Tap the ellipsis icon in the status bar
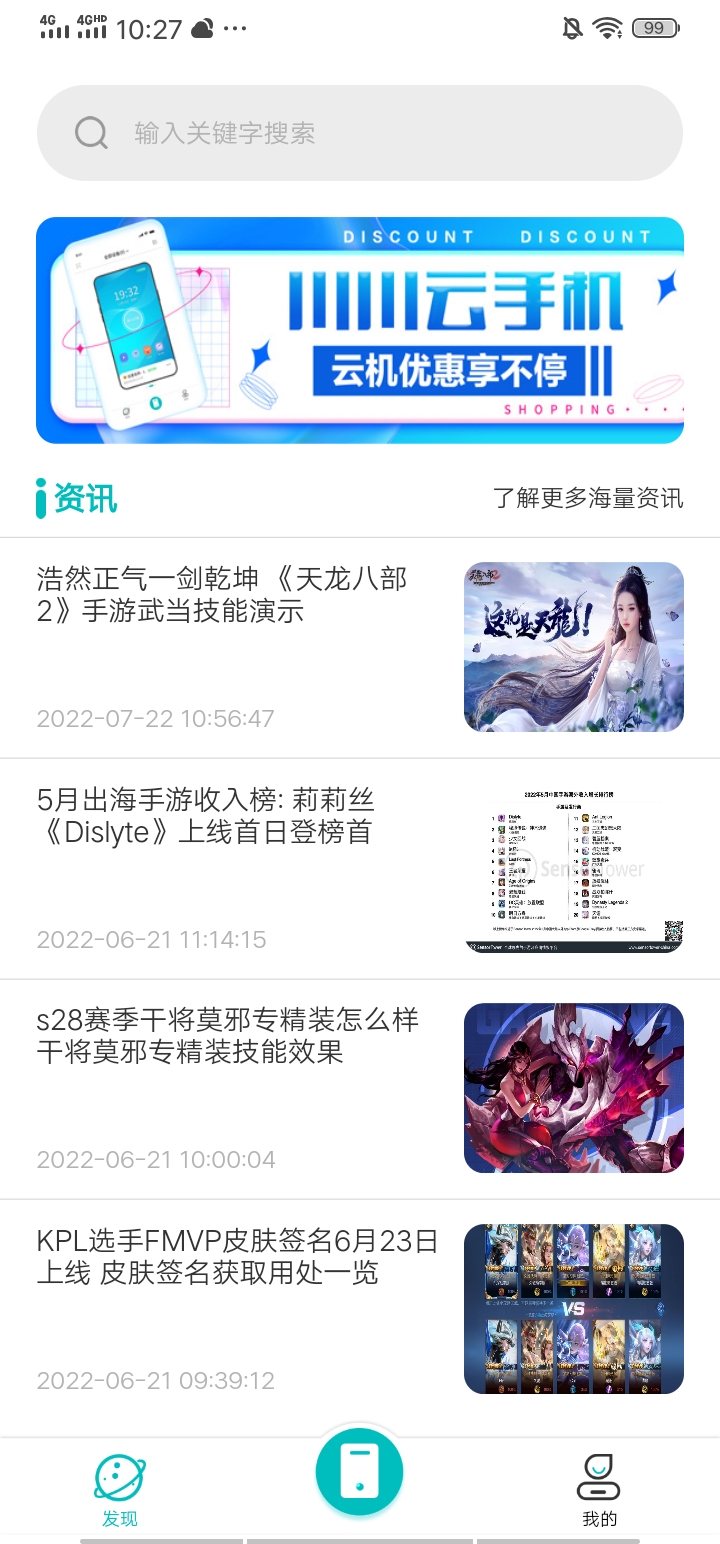 [236, 28]
